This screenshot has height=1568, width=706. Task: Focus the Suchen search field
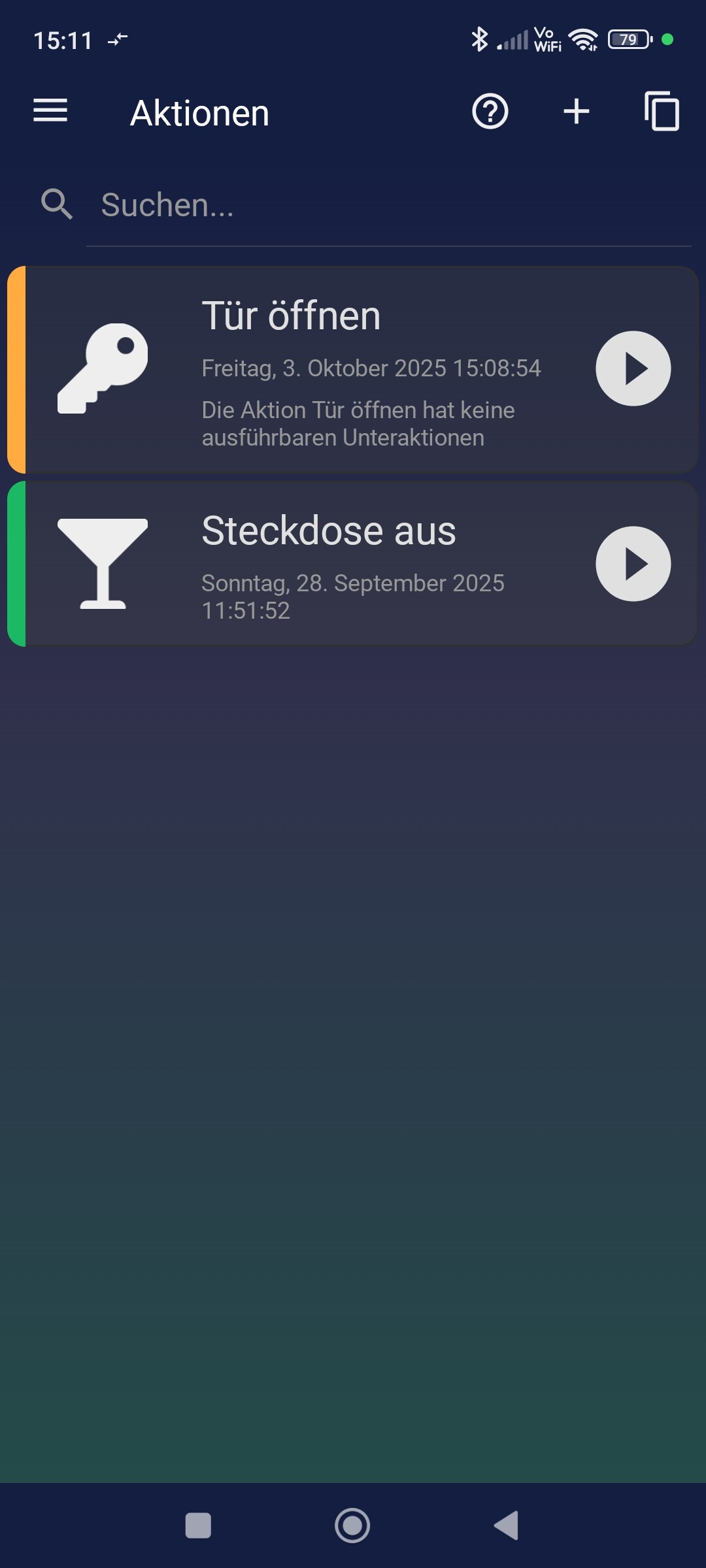[x=386, y=205]
